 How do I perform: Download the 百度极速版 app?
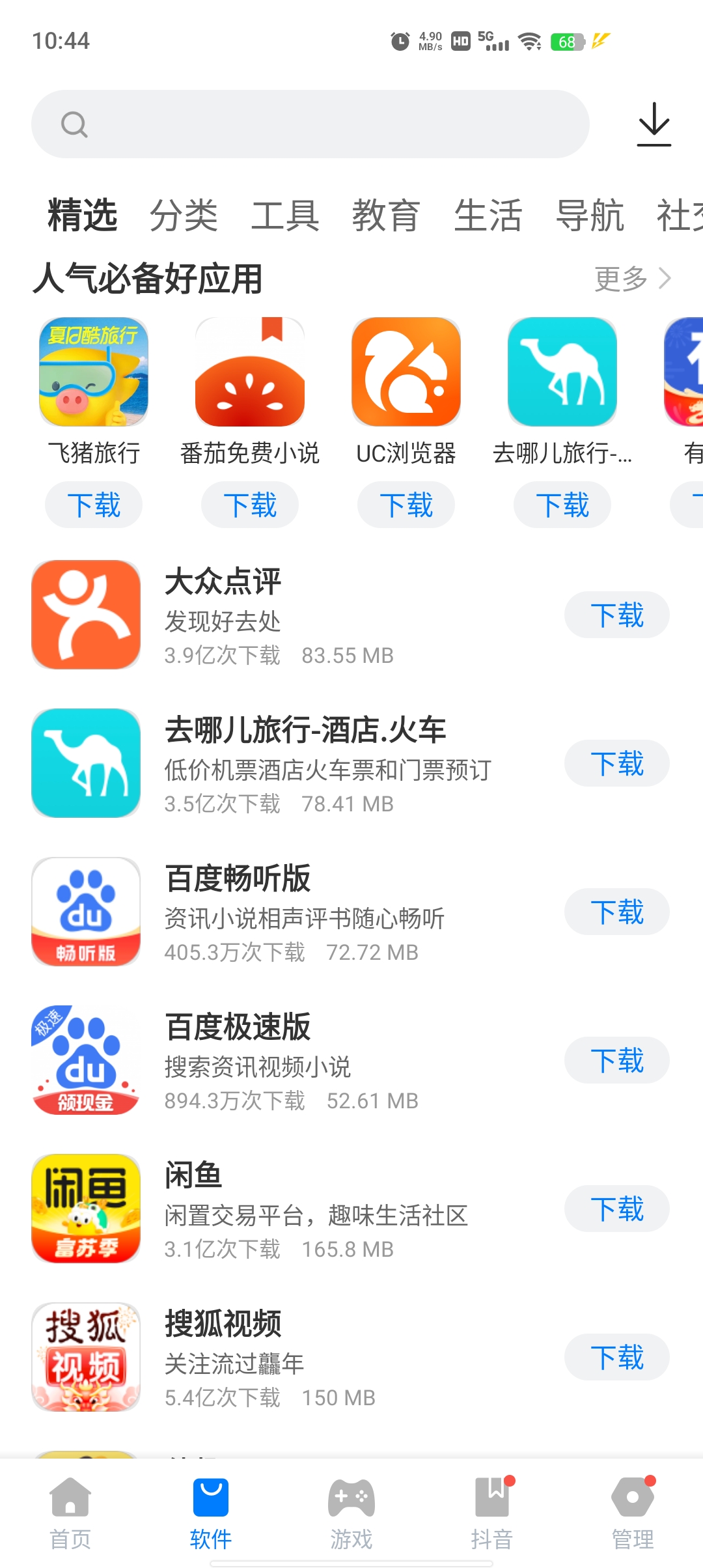click(x=616, y=1060)
